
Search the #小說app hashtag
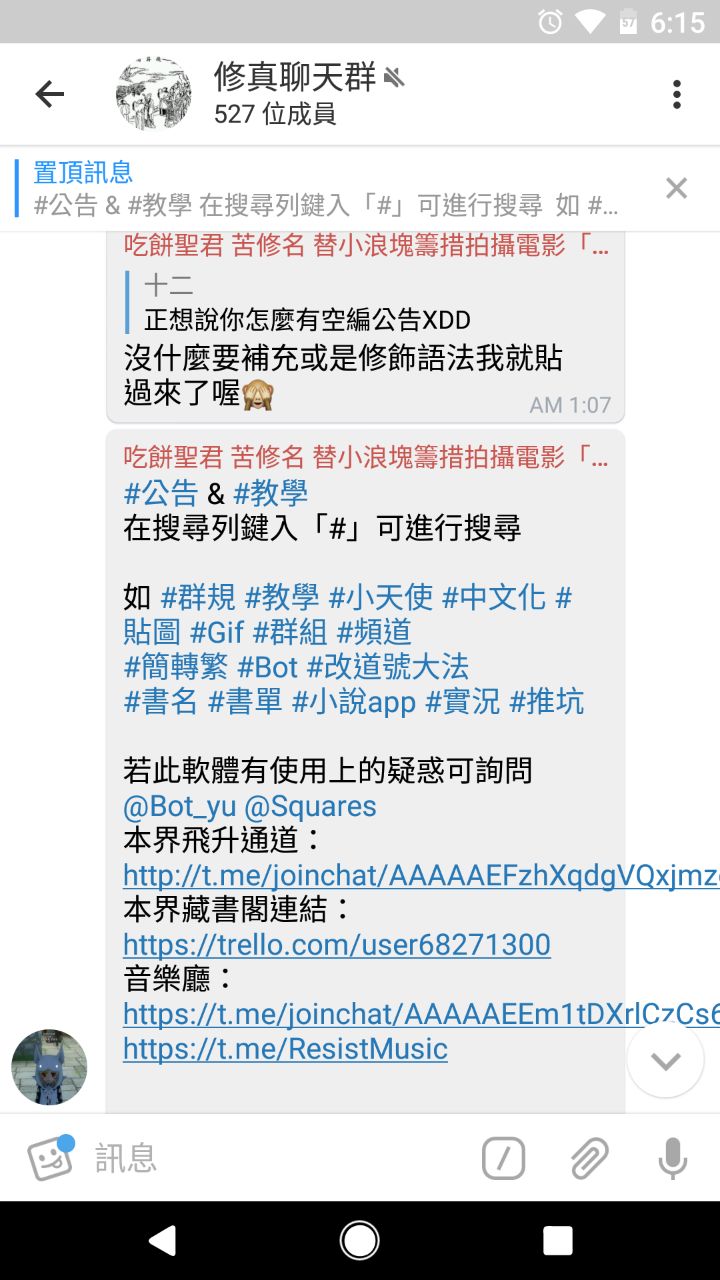tap(354, 702)
